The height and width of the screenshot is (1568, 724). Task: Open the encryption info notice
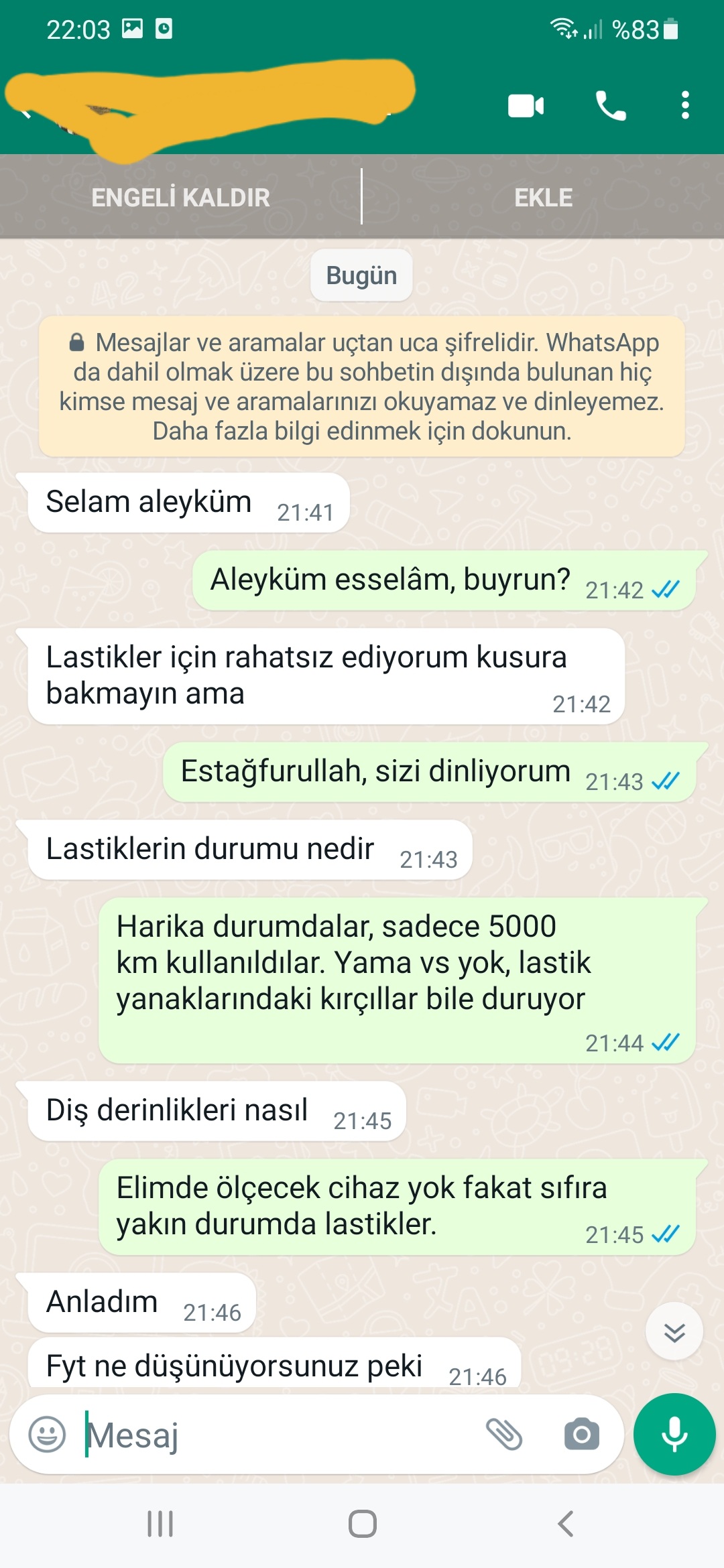pyautogui.click(x=362, y=387)
